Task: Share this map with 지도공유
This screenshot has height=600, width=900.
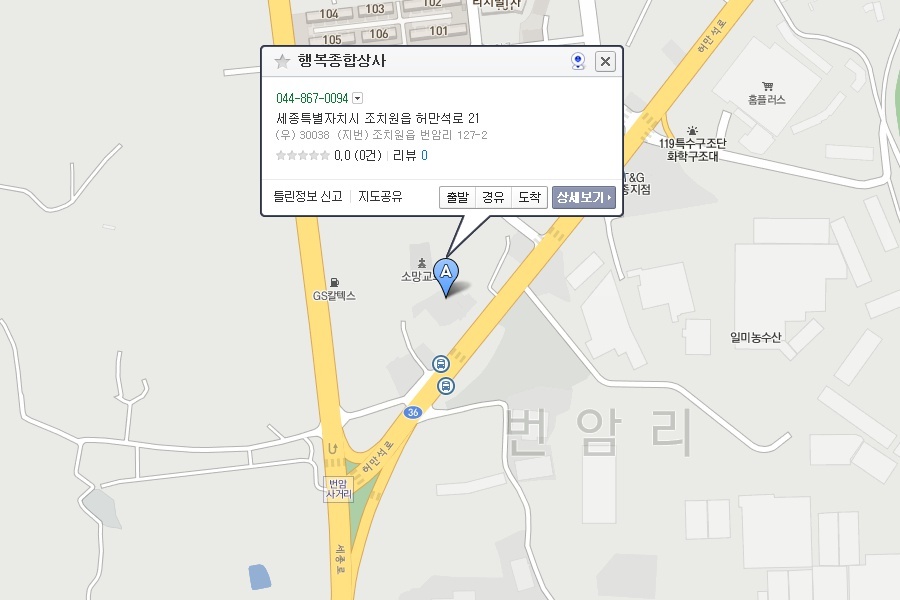Action: pyautogui.click(x=380, y=196)
